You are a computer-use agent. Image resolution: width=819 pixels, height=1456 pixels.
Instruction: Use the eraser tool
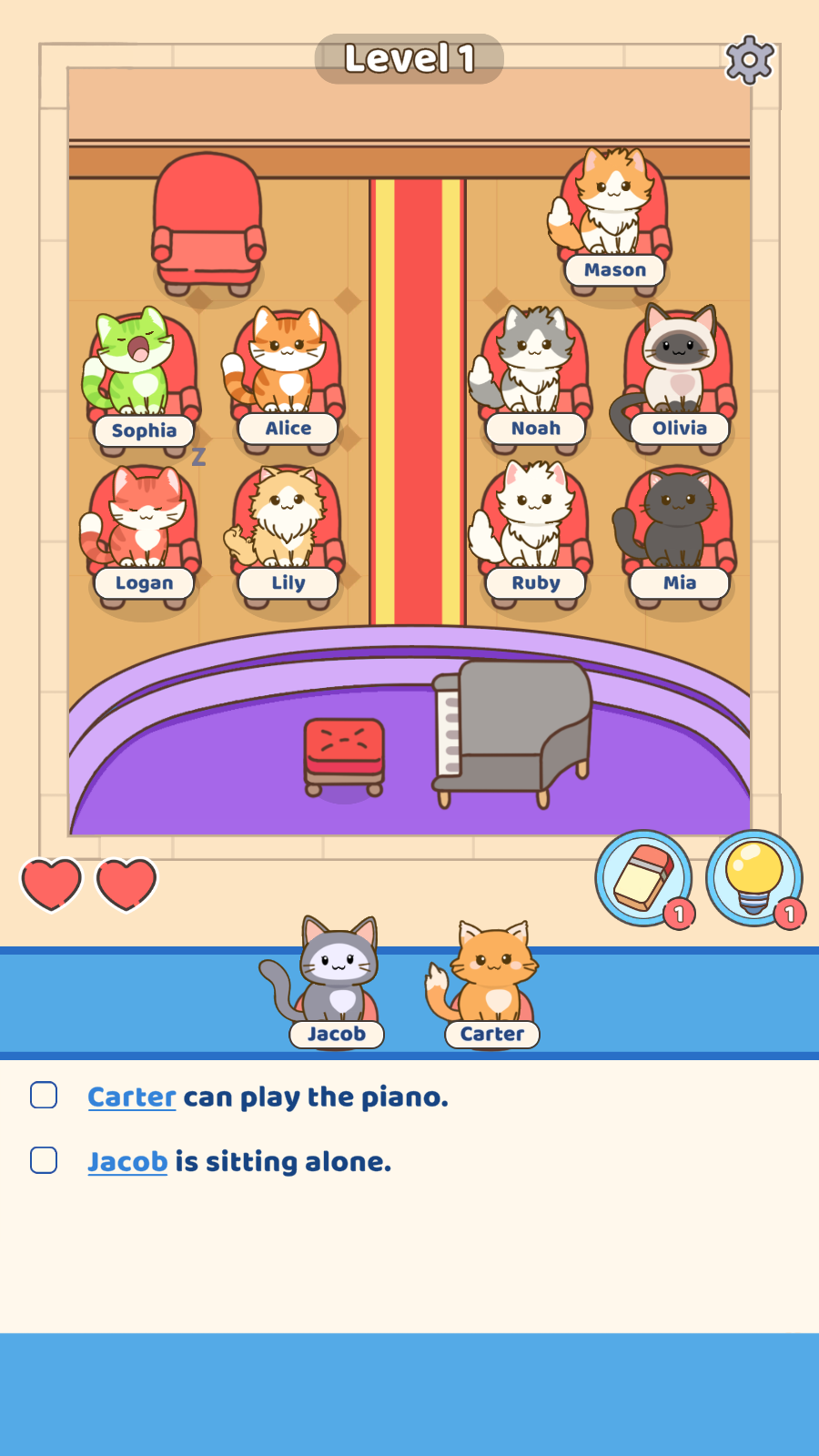[644, 877]
